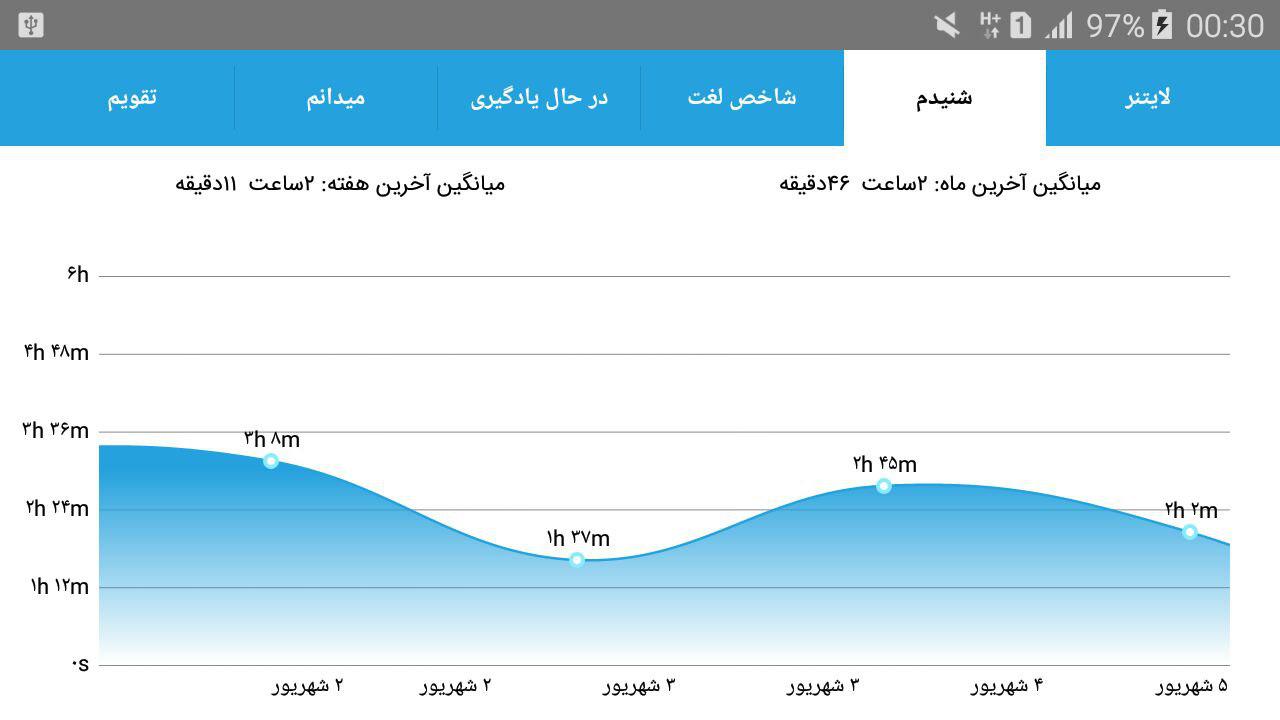
Task: Go to the در حال یادگیری tab
Action: 539,98
